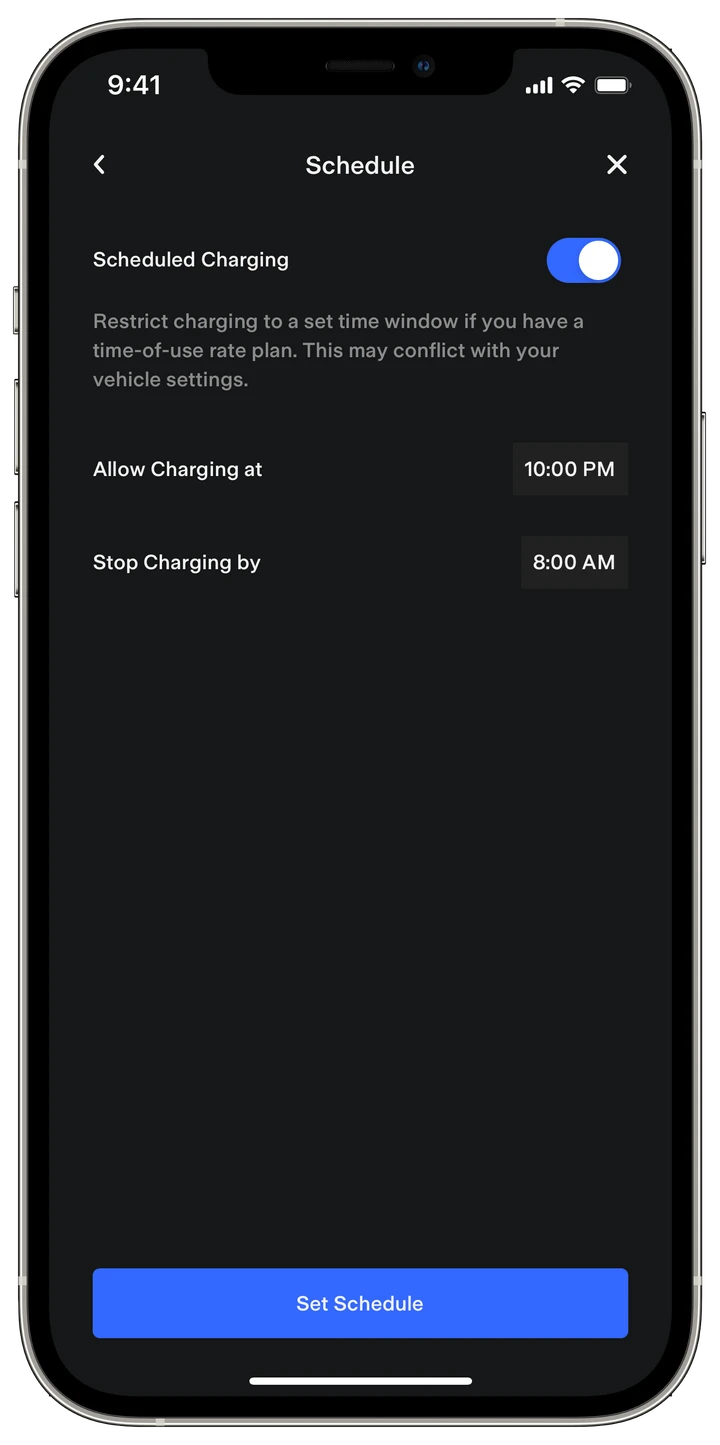Change the 10:00 PM start time
Screen dimensions: 720x1445
(570, 469)
